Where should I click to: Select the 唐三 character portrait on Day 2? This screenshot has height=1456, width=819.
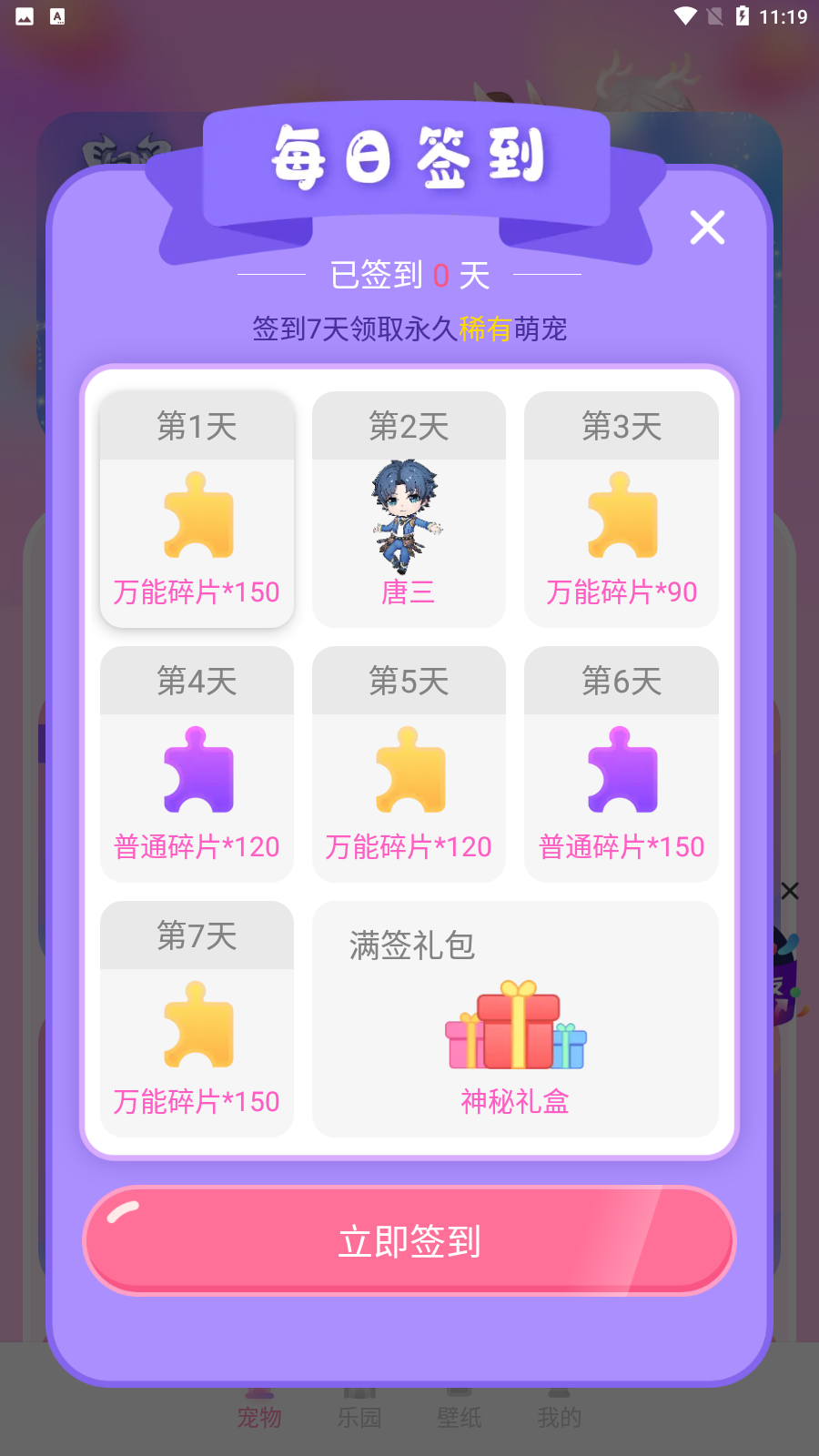click(x=408, y=514)
